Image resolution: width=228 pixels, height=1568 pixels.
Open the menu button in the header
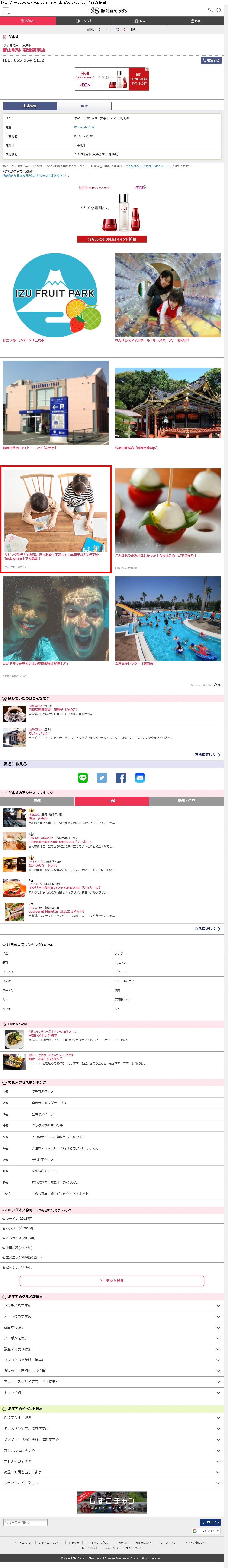point(6,11)
